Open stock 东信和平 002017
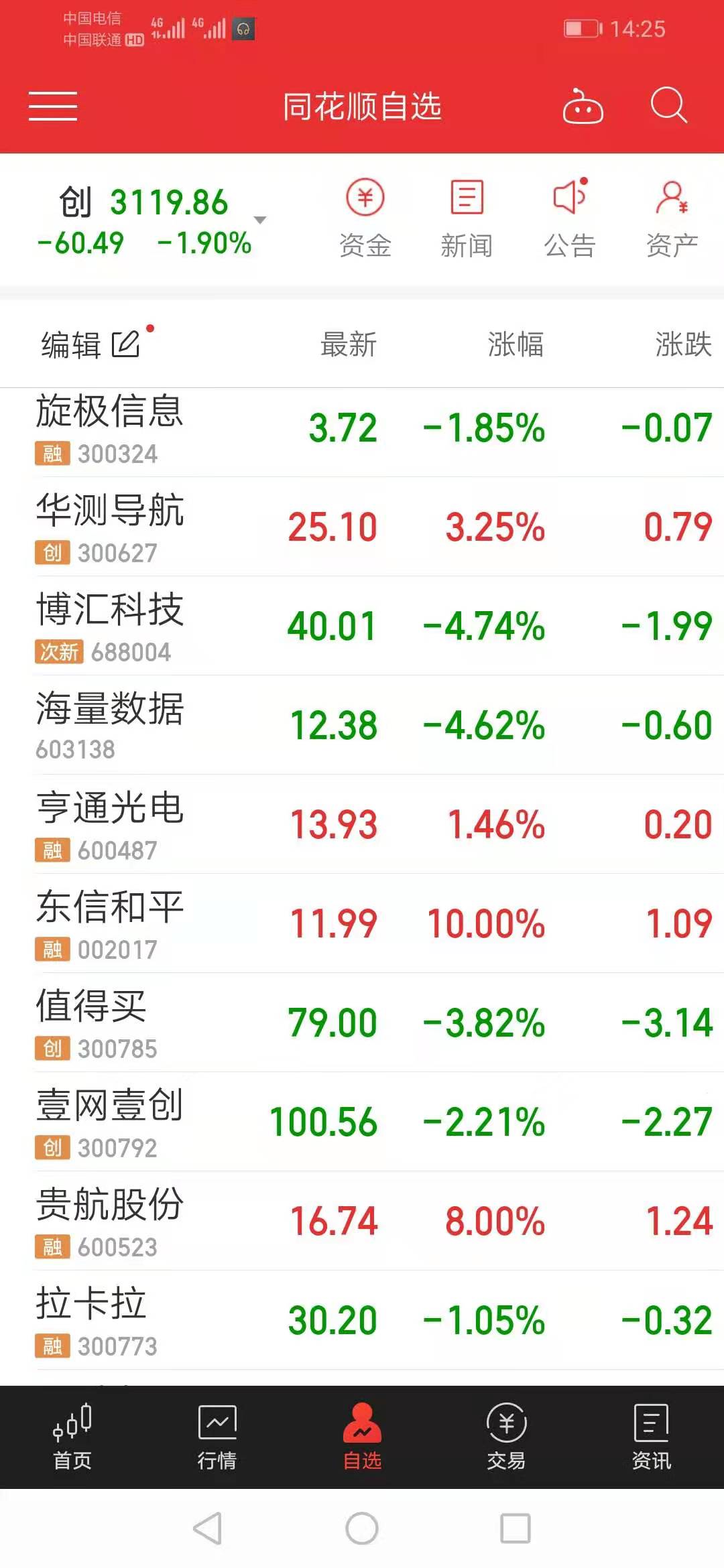 (x=362, y=923)
